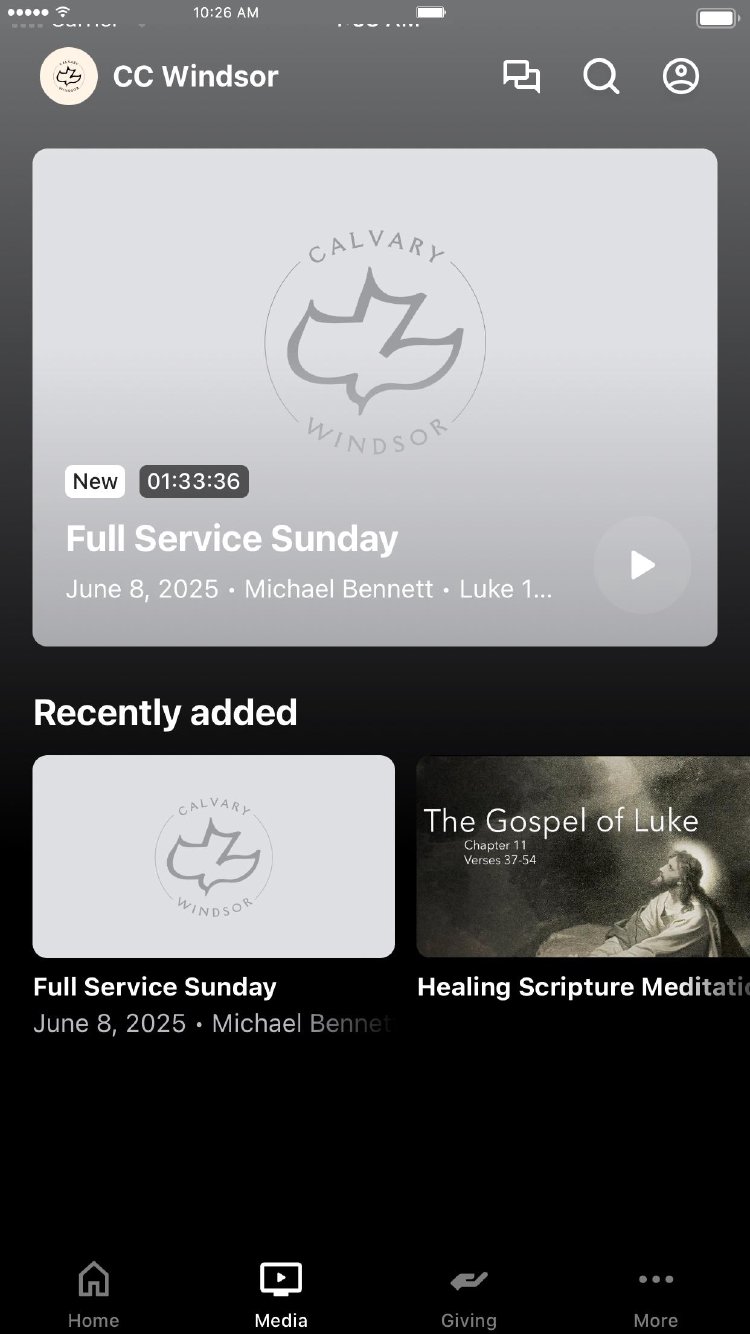Open the More tab

[656, 1295]
